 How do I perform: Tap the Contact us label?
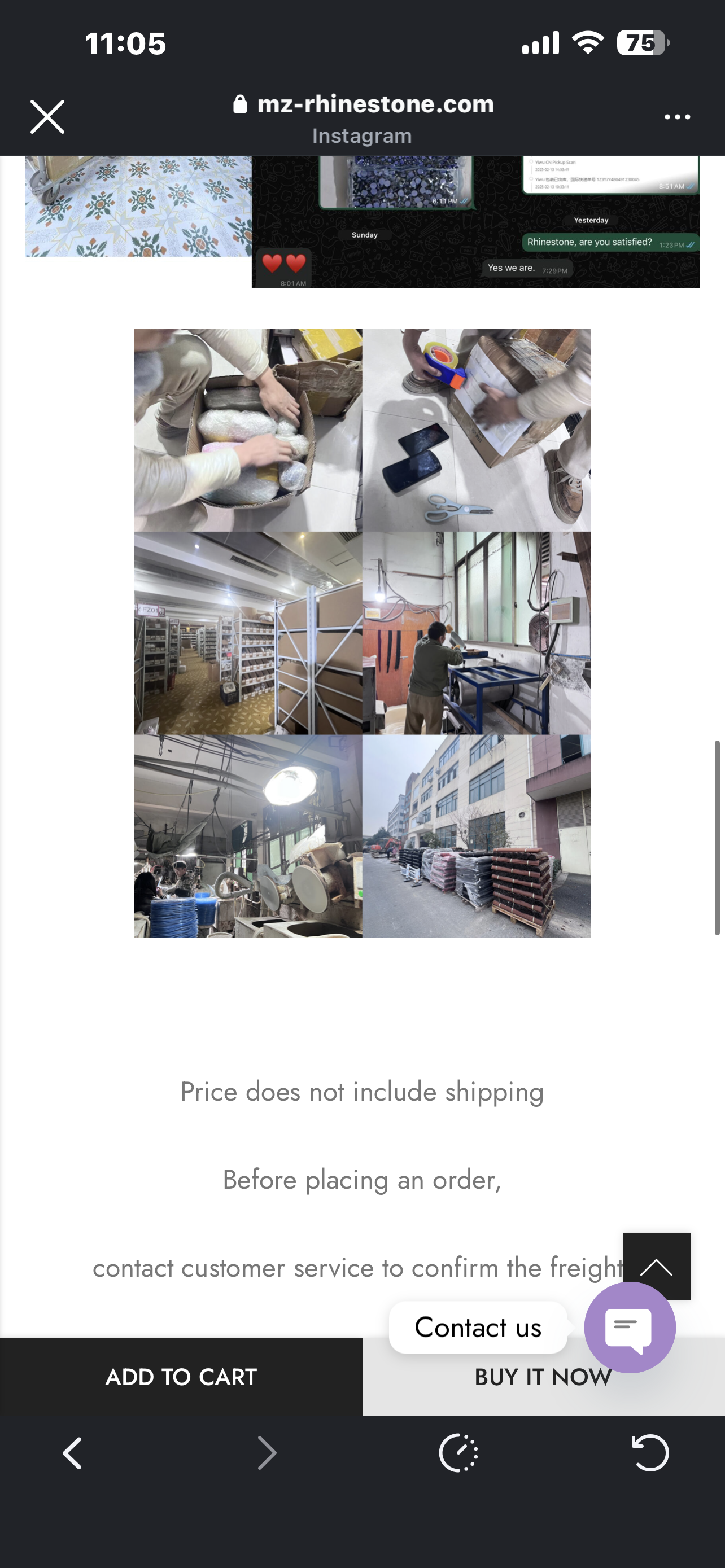click(x=478, y=1328)
